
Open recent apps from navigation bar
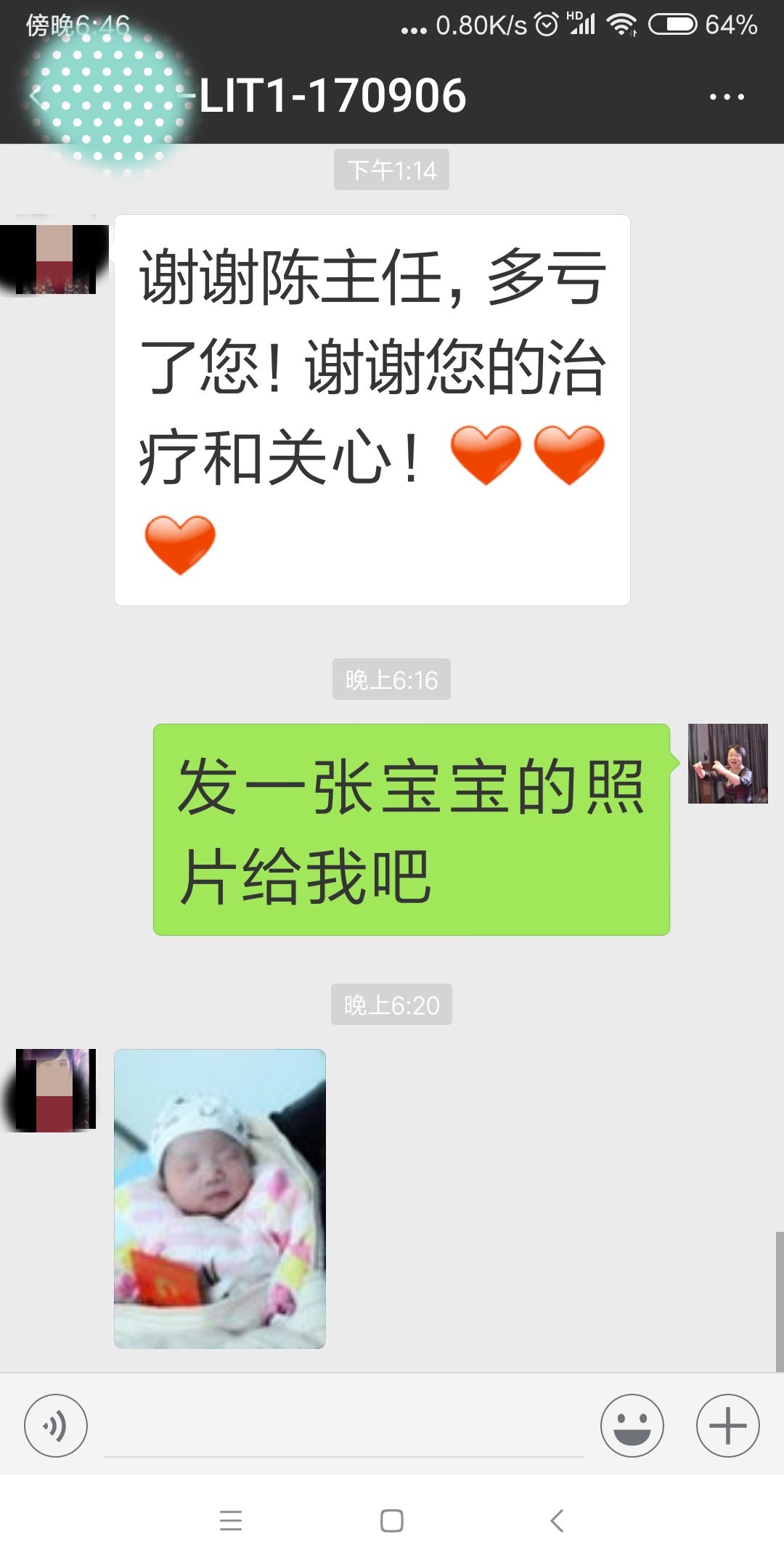(231, 1520)
